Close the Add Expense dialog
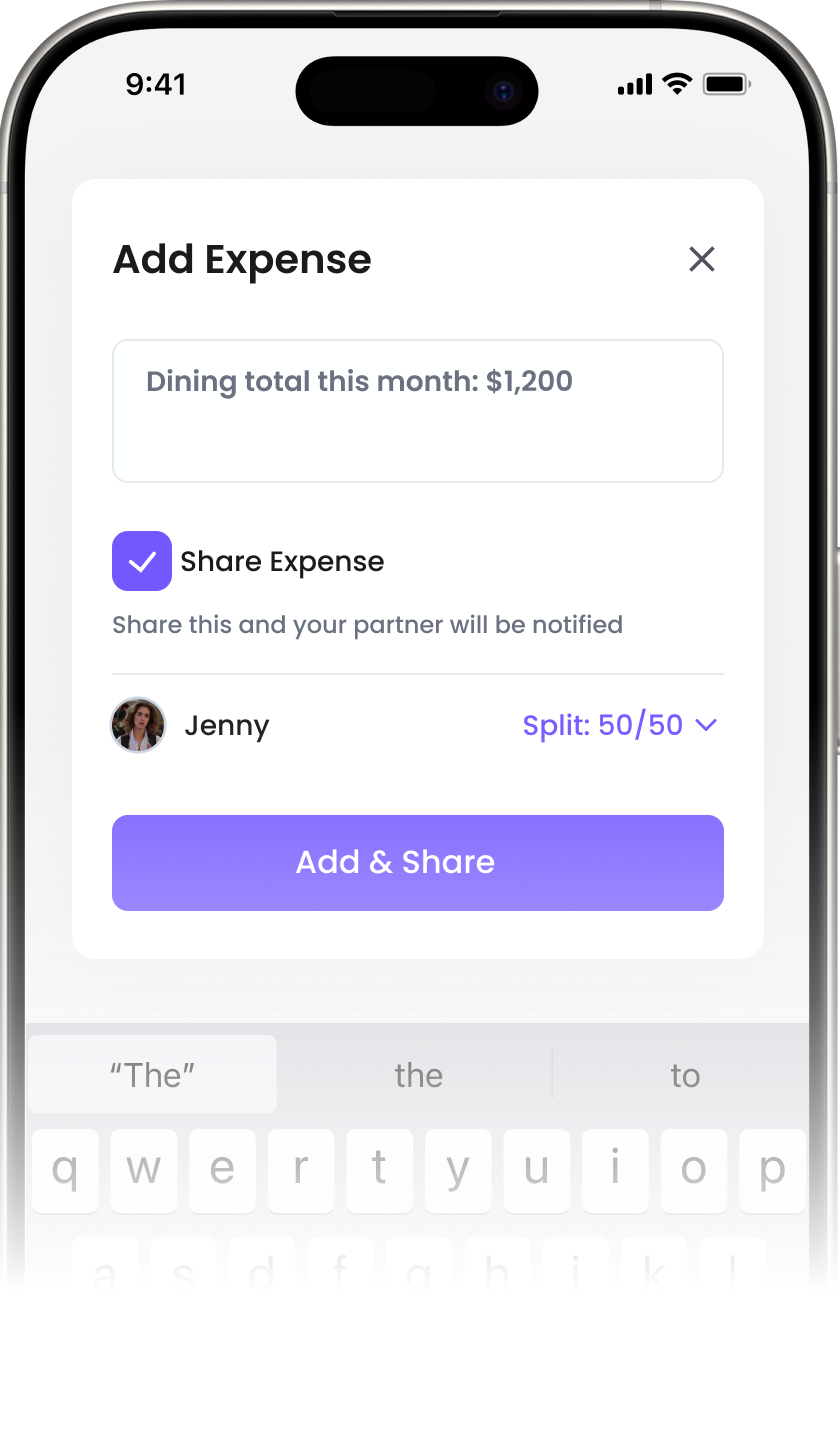Image resolution: width=840 pixels, height=1440 pixels. (x=702, y=260)
